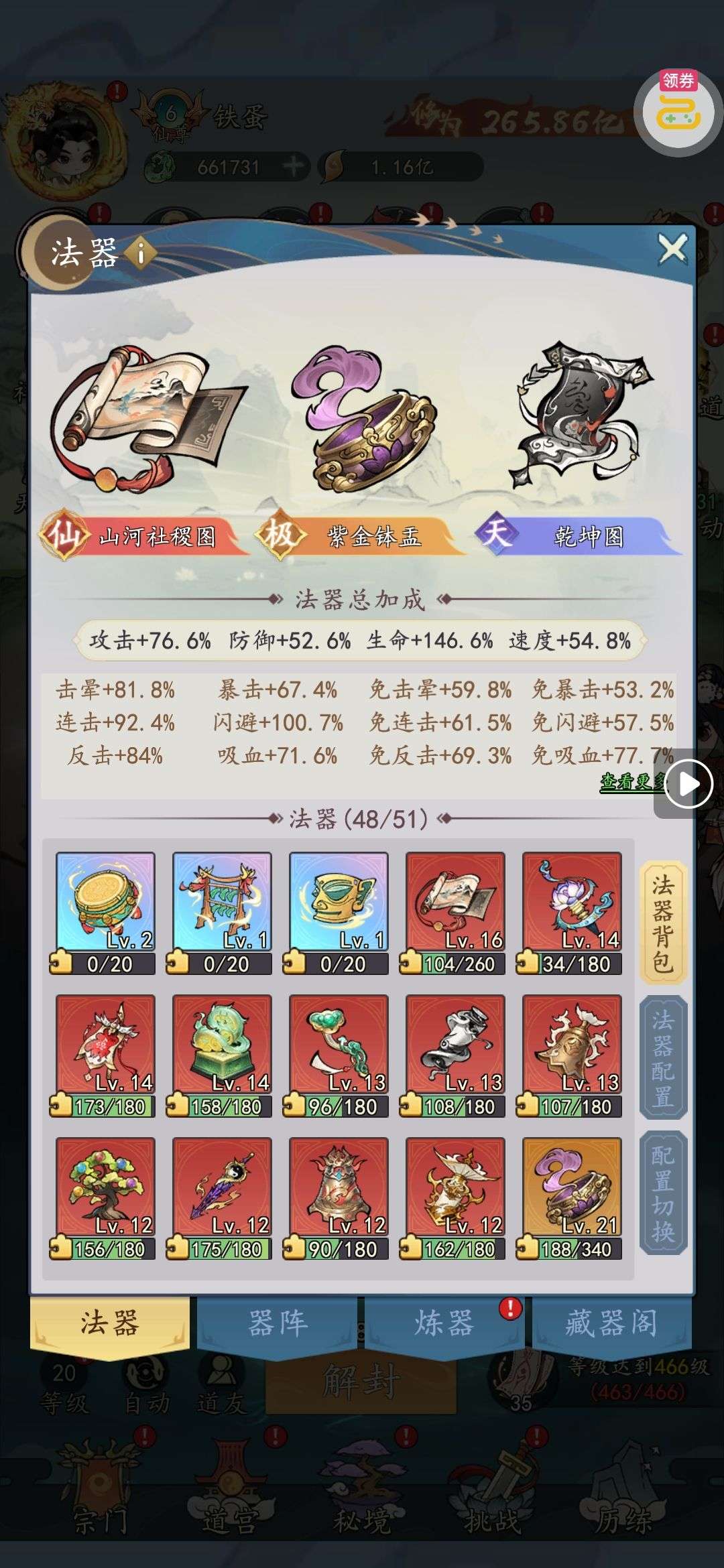Open the 法器 info icon
Viewport: 724px width, 1568px height.
[141, 253]
